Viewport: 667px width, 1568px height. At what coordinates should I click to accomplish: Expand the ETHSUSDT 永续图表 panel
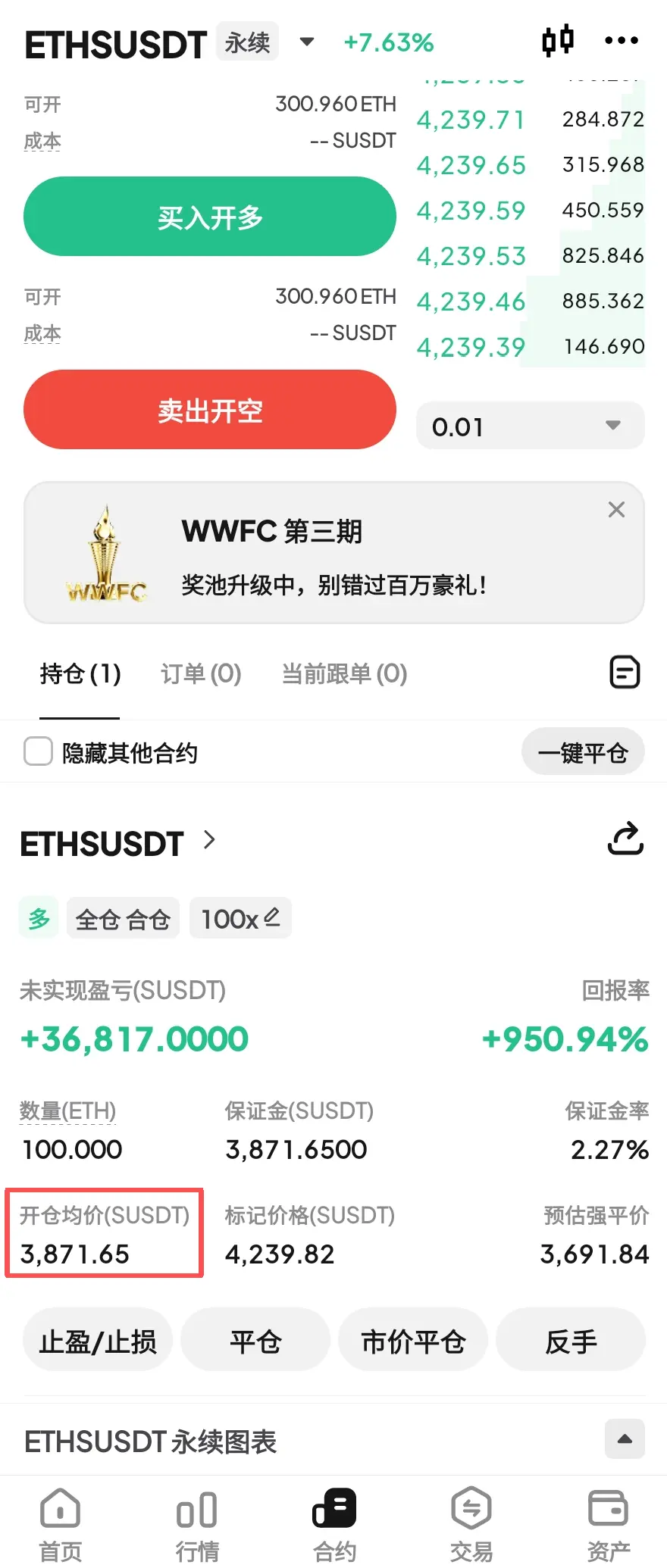(625, 1439)
